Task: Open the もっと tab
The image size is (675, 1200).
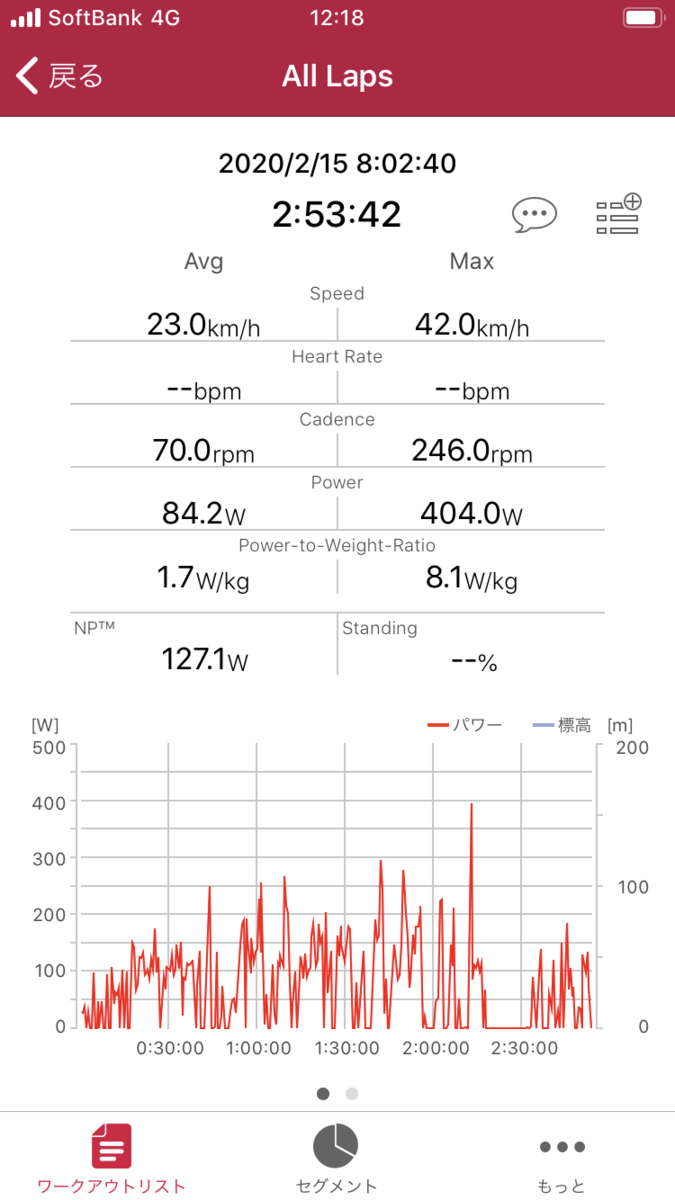Action: coord(561,1158)
